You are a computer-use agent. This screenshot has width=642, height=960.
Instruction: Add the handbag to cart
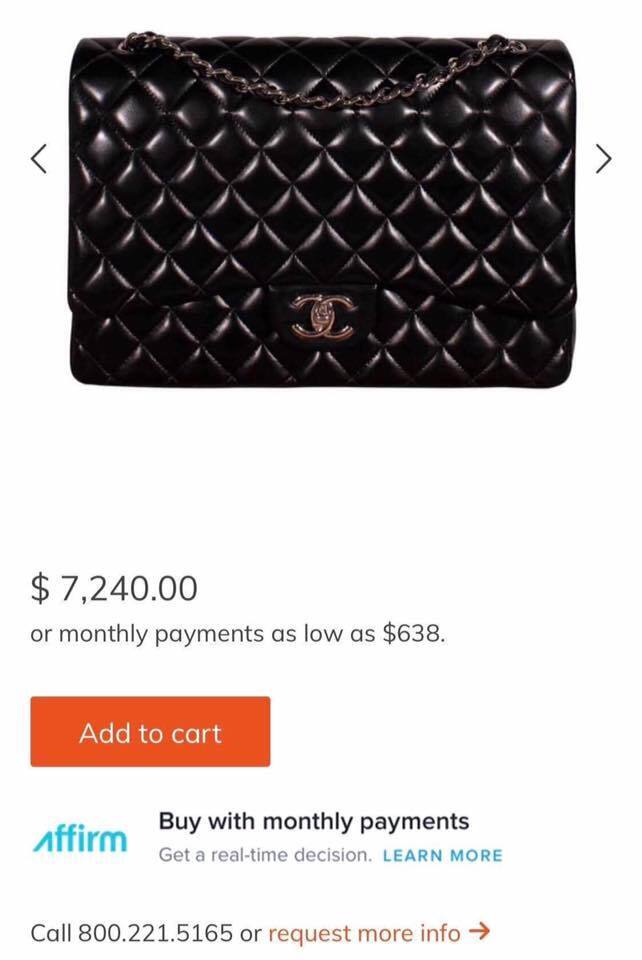pos(150,732)
